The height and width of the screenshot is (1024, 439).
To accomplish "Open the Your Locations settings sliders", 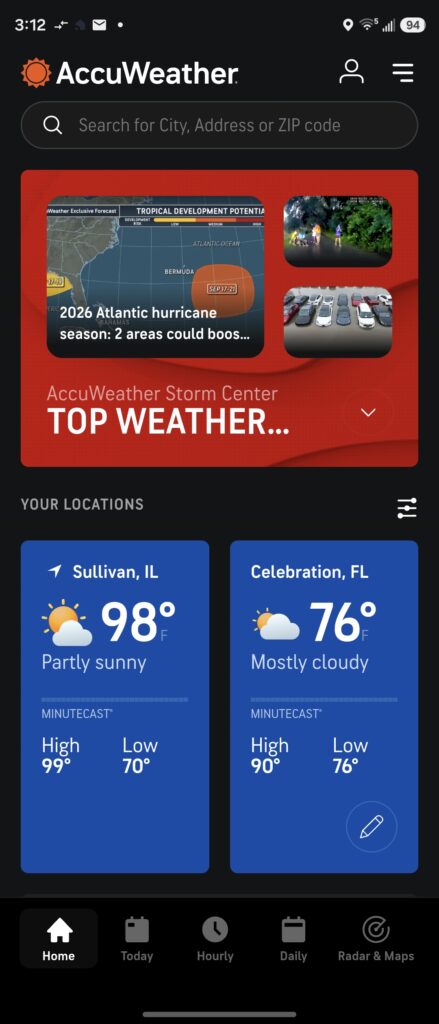I will (407, 507).
